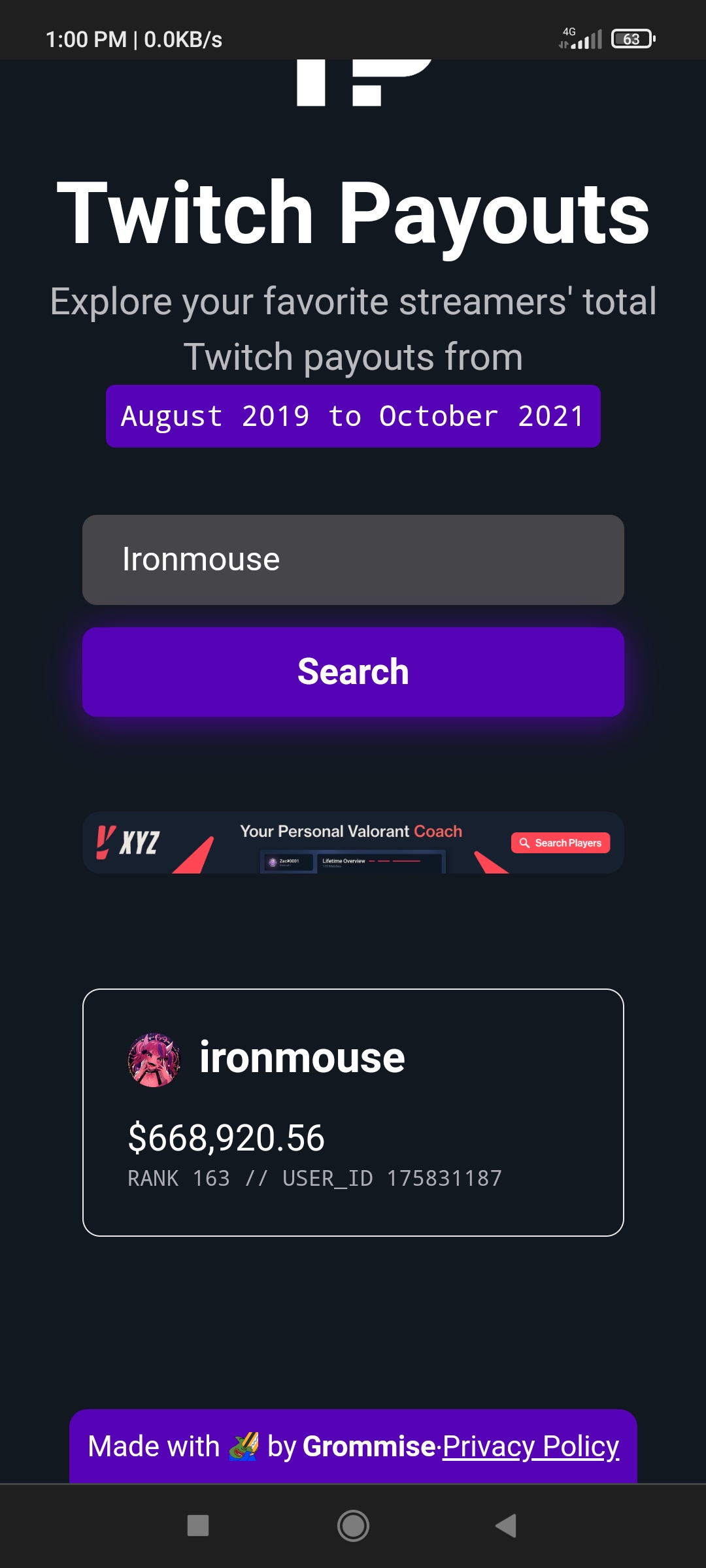This screenshot has width=706, height=1568.
Task: Open recent apps with the square button
Action: pyautogui.click(x=198, y=1526)
